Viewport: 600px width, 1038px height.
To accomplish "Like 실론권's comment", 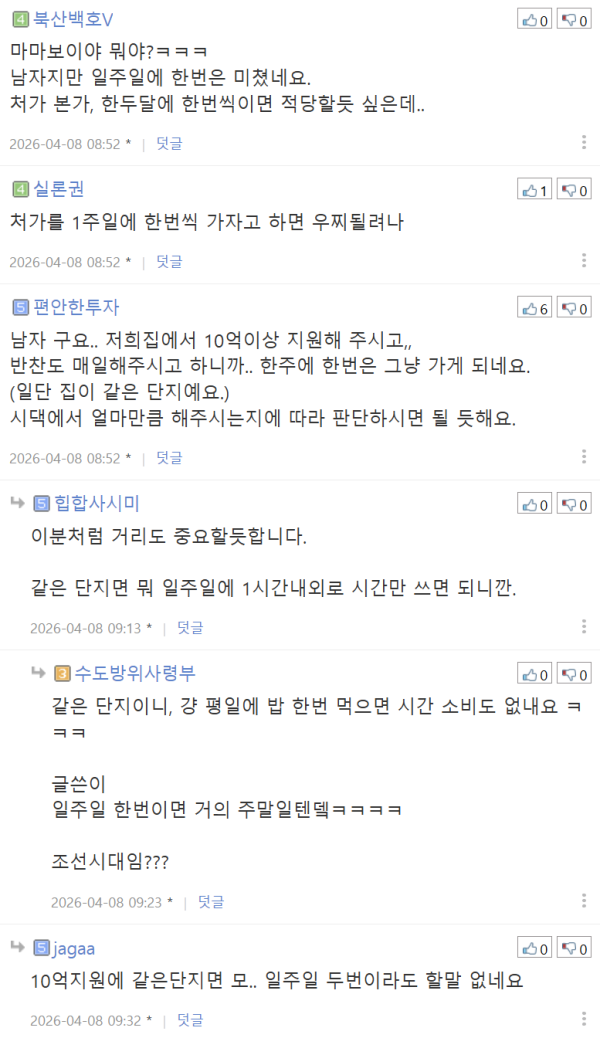I will (x=534, y=190).
